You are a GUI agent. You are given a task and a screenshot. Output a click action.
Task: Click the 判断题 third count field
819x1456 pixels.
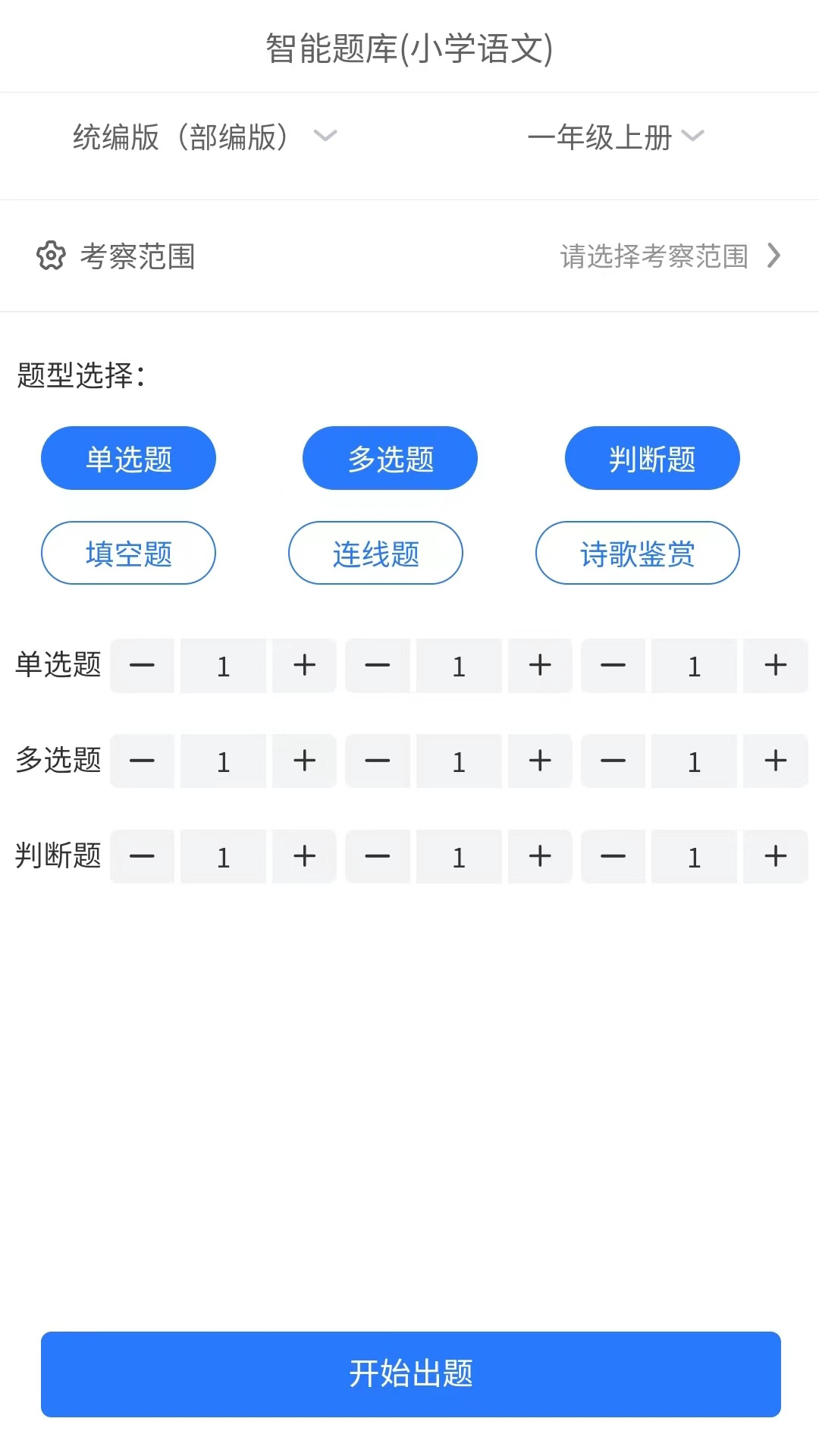[x=694, y=856]
